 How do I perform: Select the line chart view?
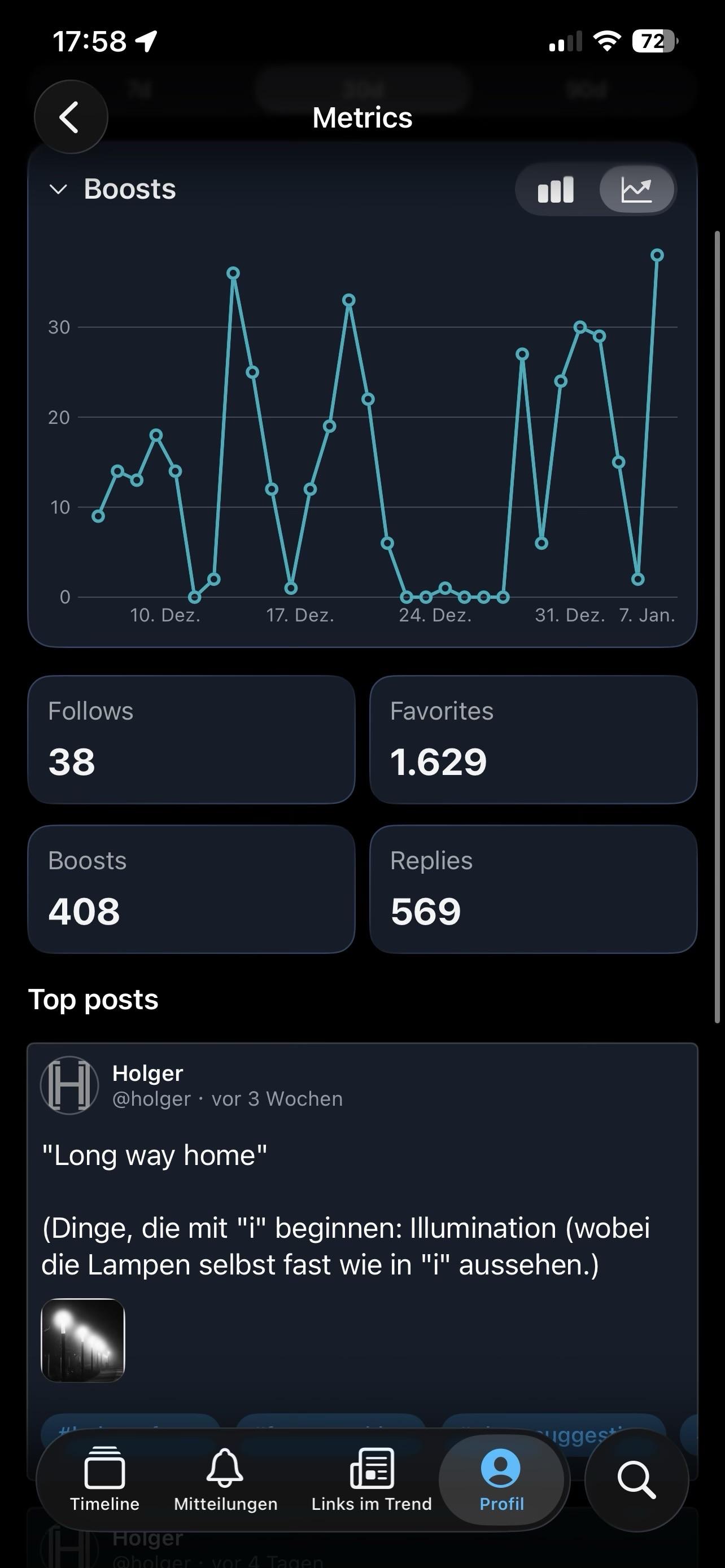636,190
